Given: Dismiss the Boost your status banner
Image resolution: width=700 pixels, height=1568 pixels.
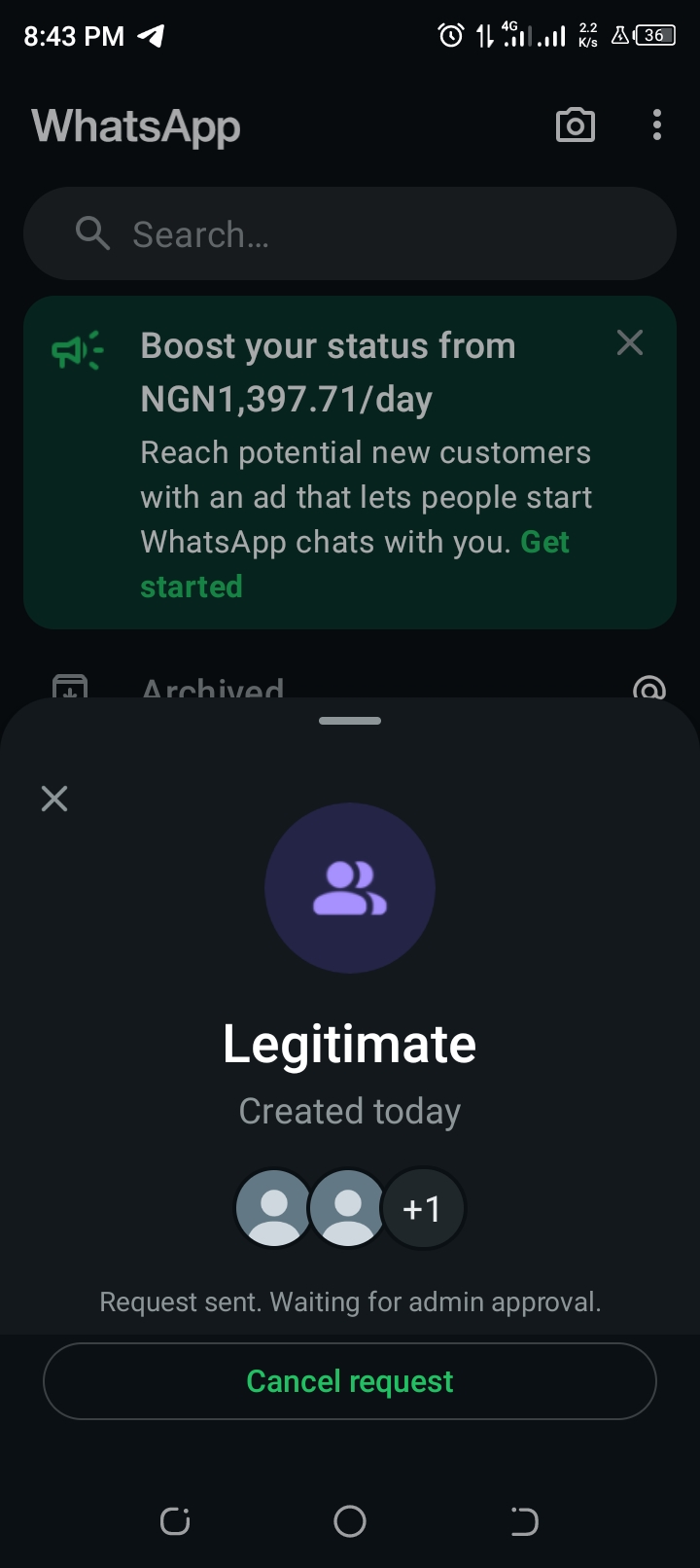Looking at the screenshot, I should [x=630, y=342].
